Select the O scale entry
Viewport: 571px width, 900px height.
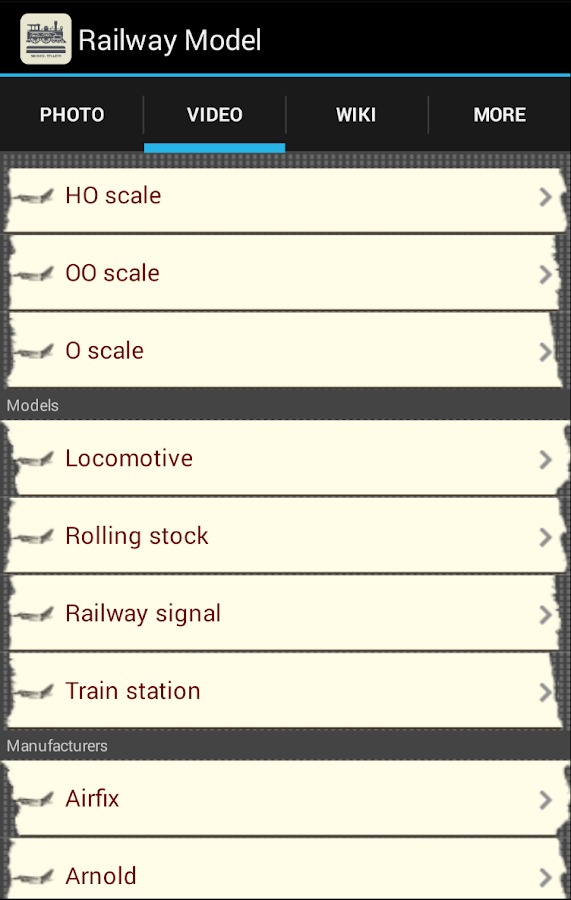click(x=285, y=351)
